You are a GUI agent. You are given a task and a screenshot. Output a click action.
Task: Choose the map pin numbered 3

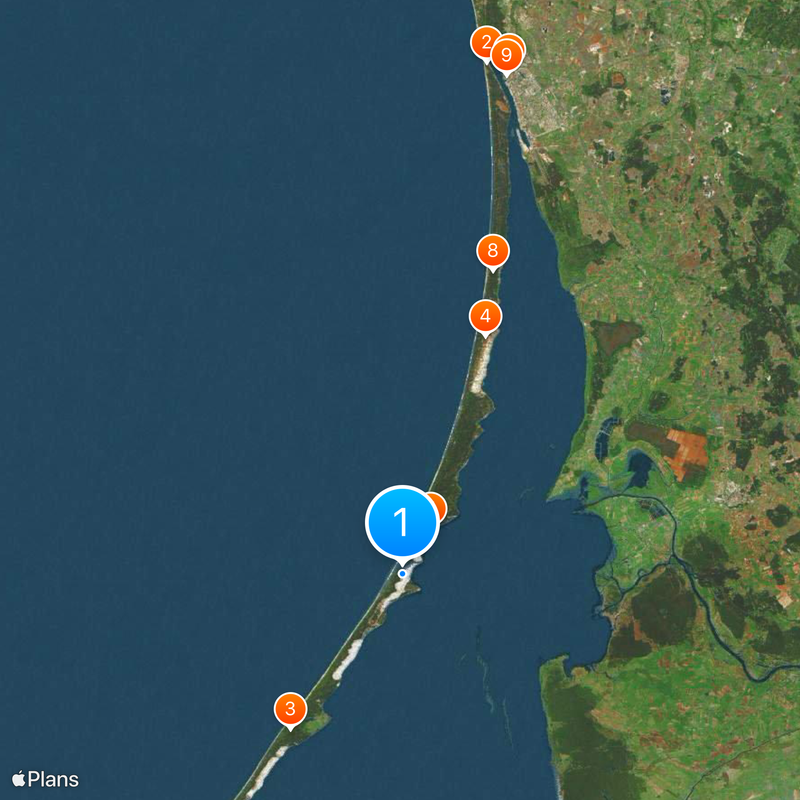click(290, 710)
